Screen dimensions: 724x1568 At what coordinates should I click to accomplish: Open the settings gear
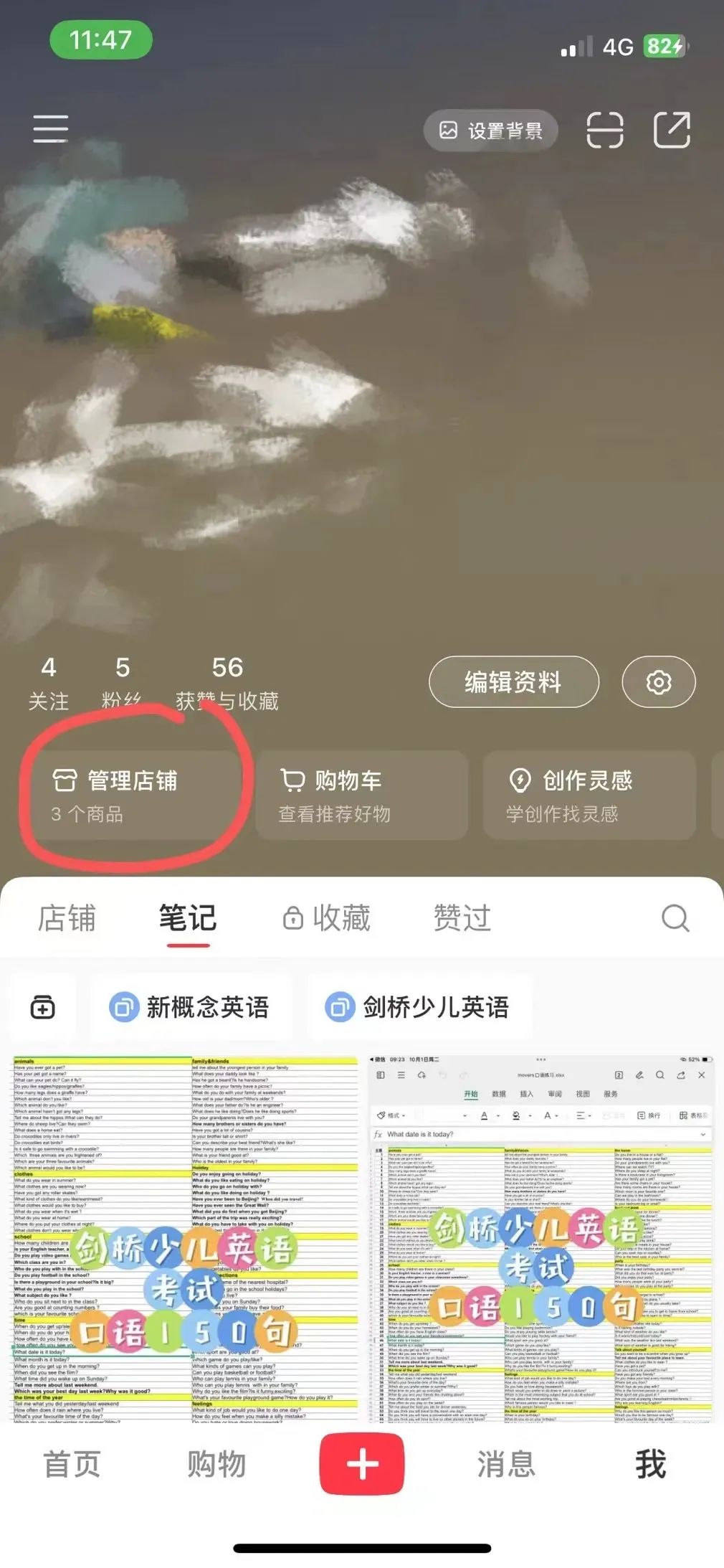click(x=659, y=681)
